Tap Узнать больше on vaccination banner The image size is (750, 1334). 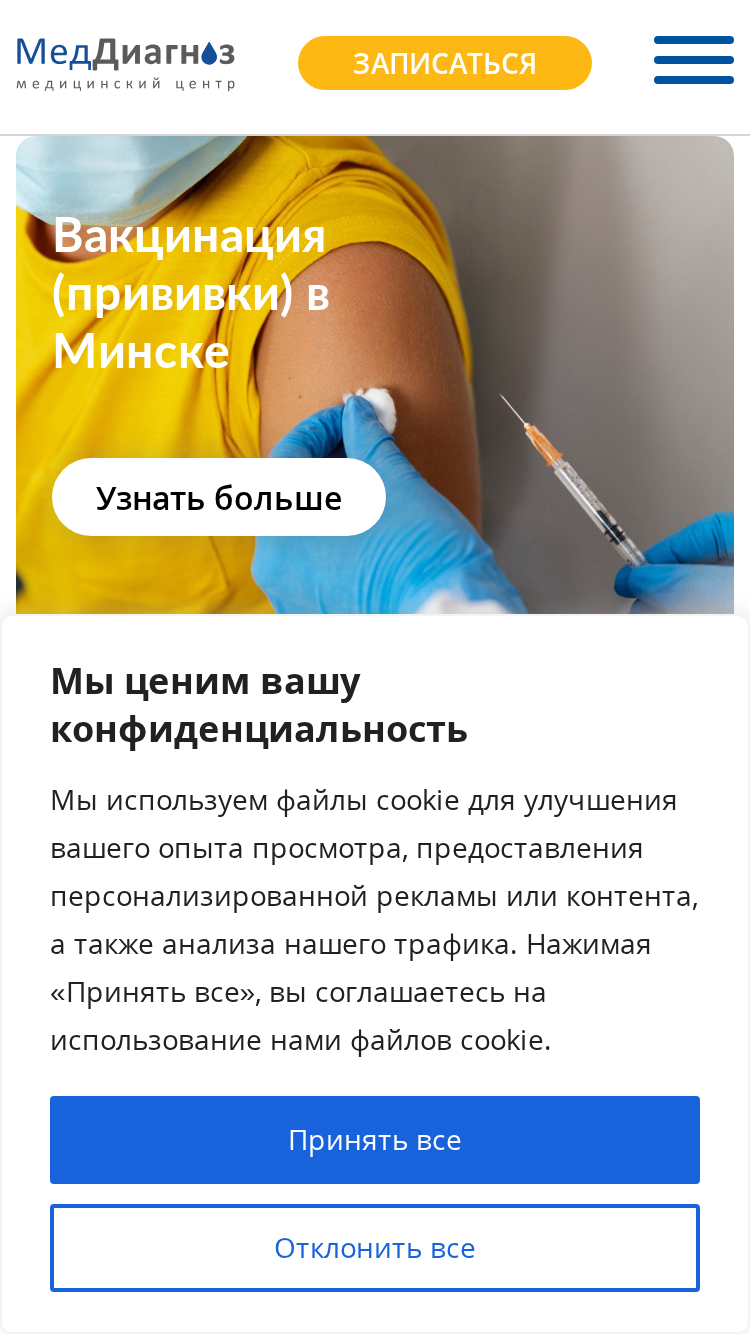click(219, 497)
